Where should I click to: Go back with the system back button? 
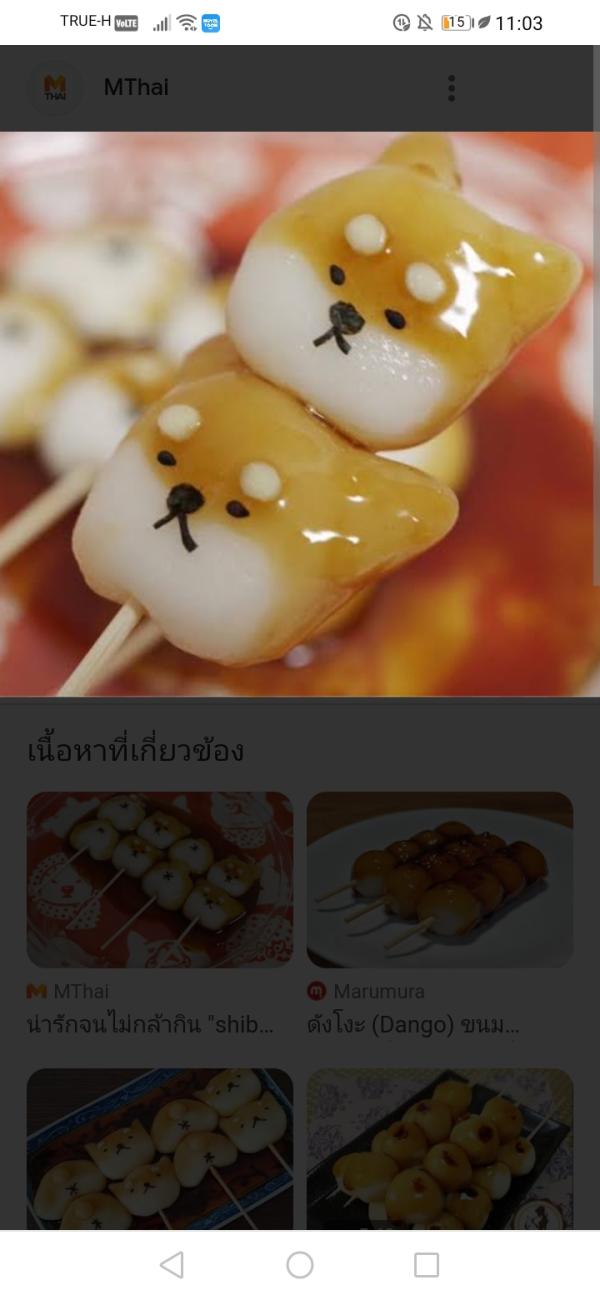pyautogui.click(x=172, y=1265)
